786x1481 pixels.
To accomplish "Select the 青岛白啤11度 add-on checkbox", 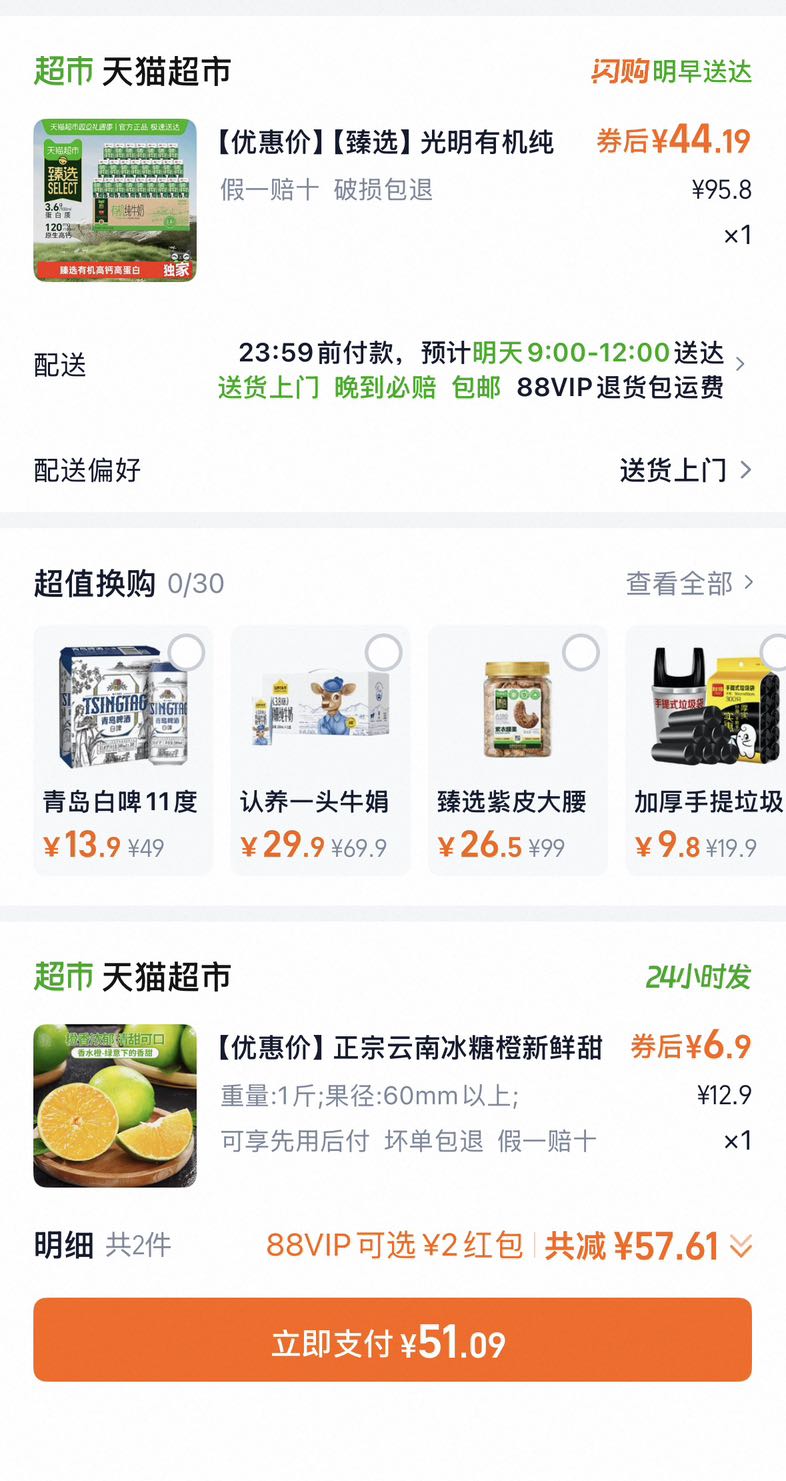I will pos(186,653).
